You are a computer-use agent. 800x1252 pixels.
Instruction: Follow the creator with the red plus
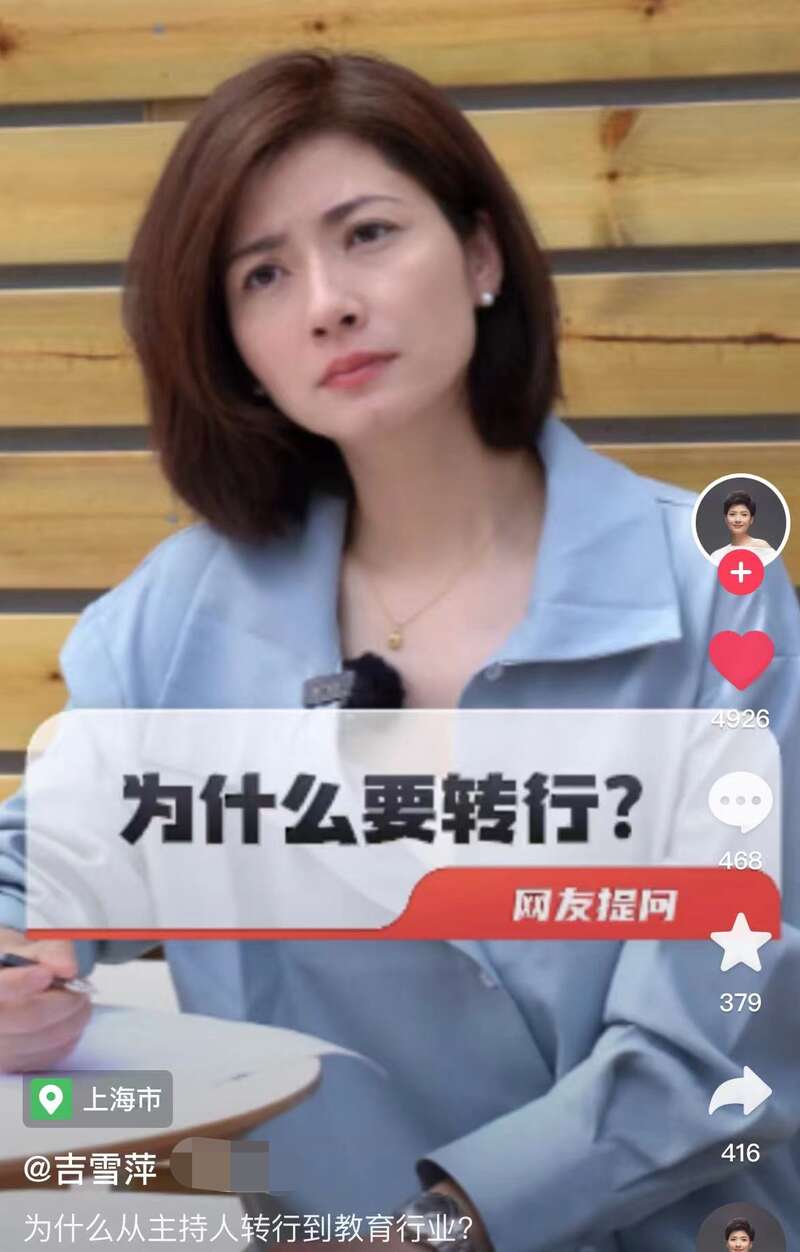coord(741,573)
